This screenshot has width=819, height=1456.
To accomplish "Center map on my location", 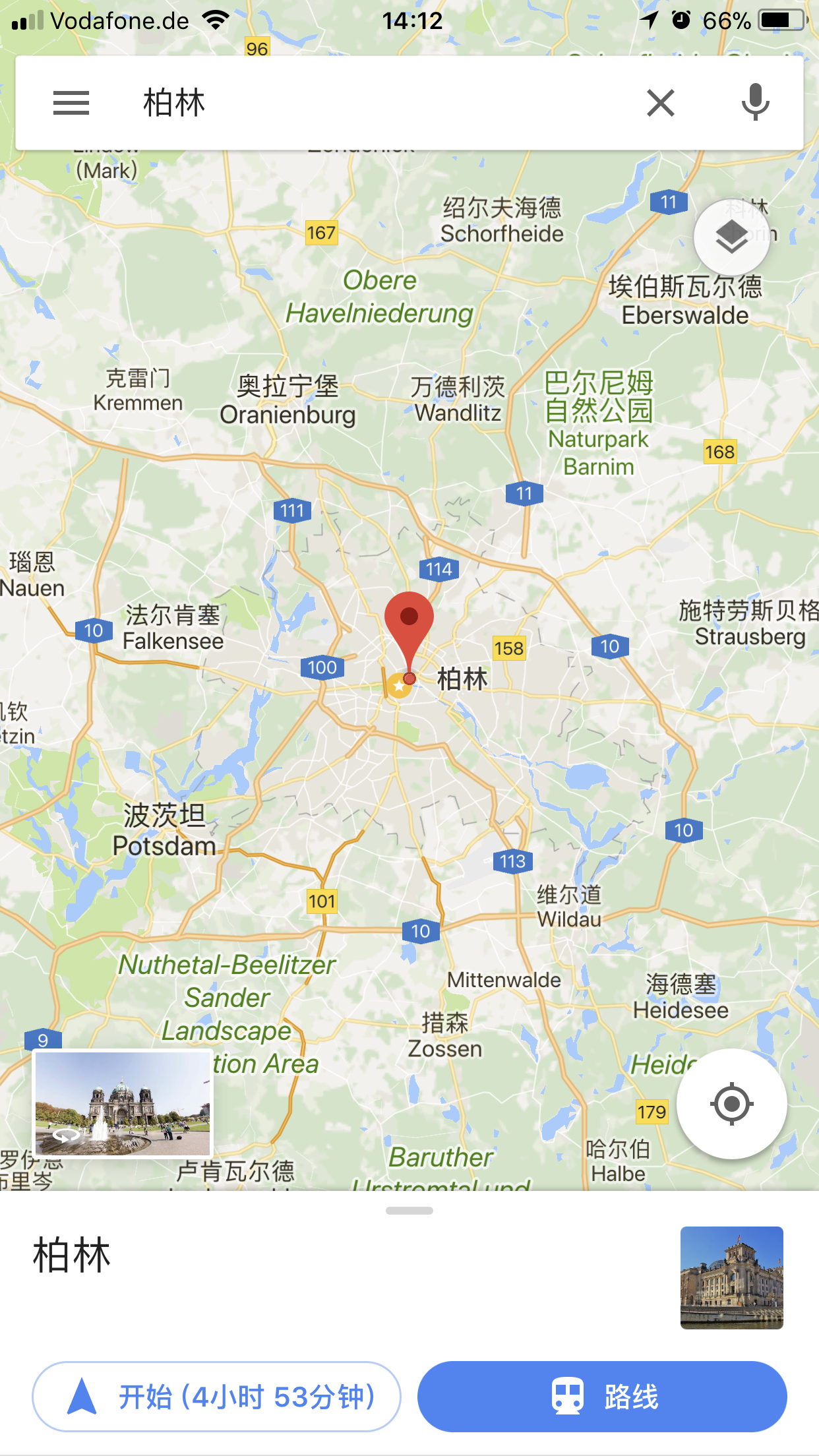I will 731,1103.
